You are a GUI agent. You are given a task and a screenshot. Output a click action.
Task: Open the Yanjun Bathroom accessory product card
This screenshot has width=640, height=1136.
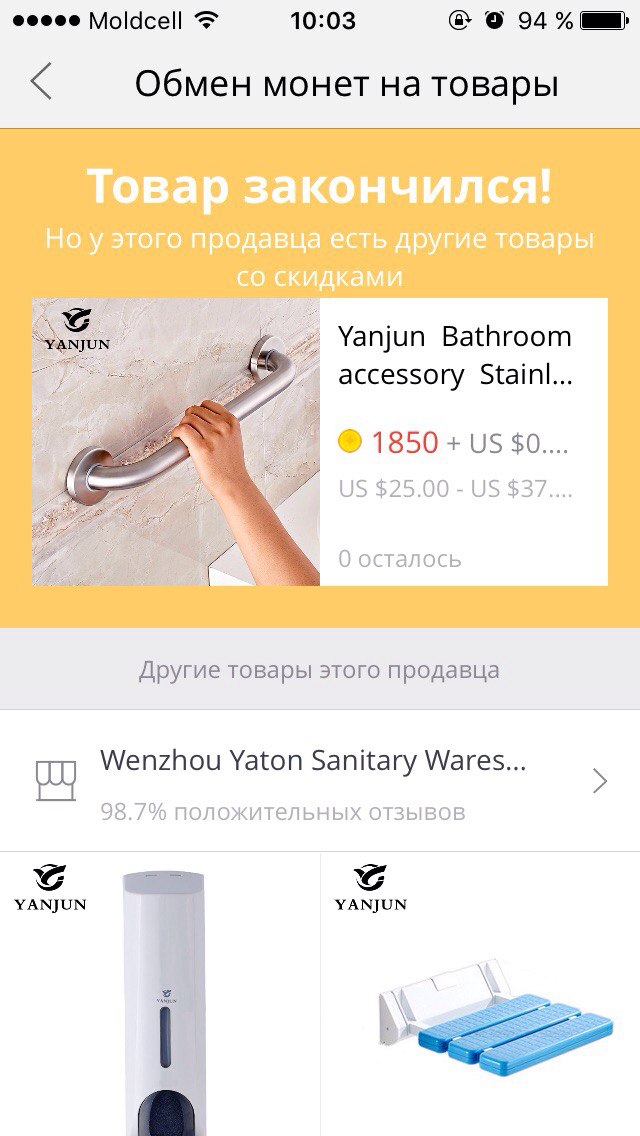(320, 442)
